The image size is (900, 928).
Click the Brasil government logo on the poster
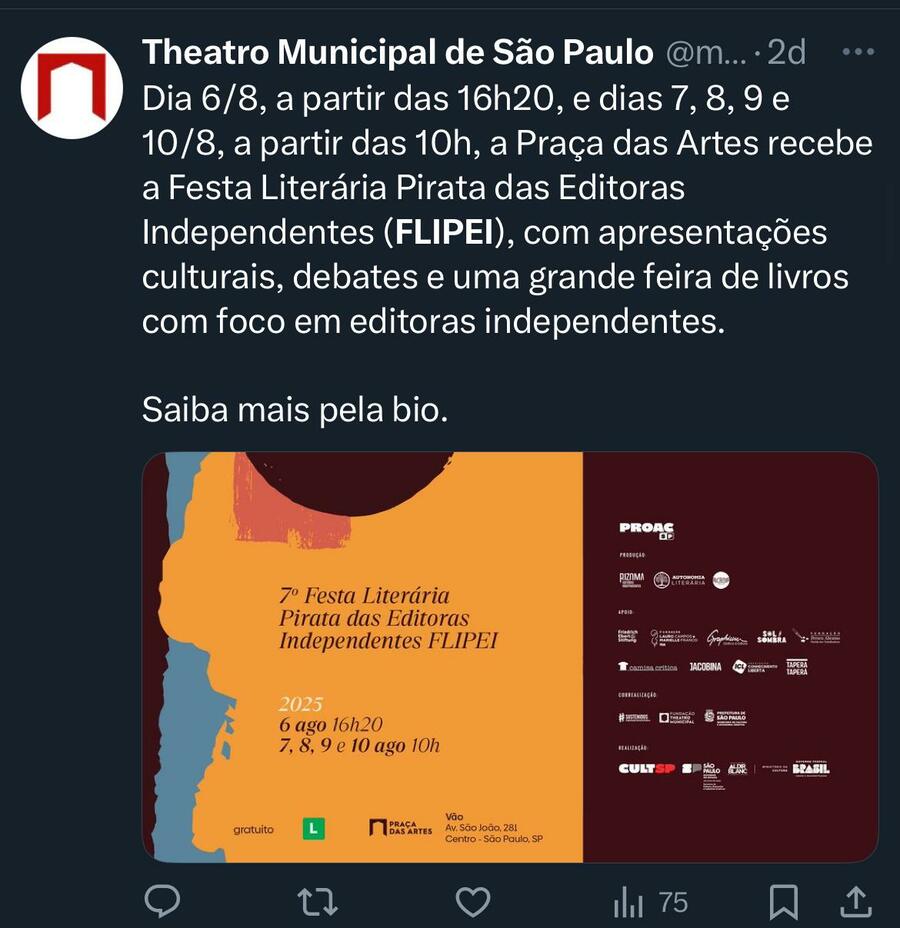[812, 768]
